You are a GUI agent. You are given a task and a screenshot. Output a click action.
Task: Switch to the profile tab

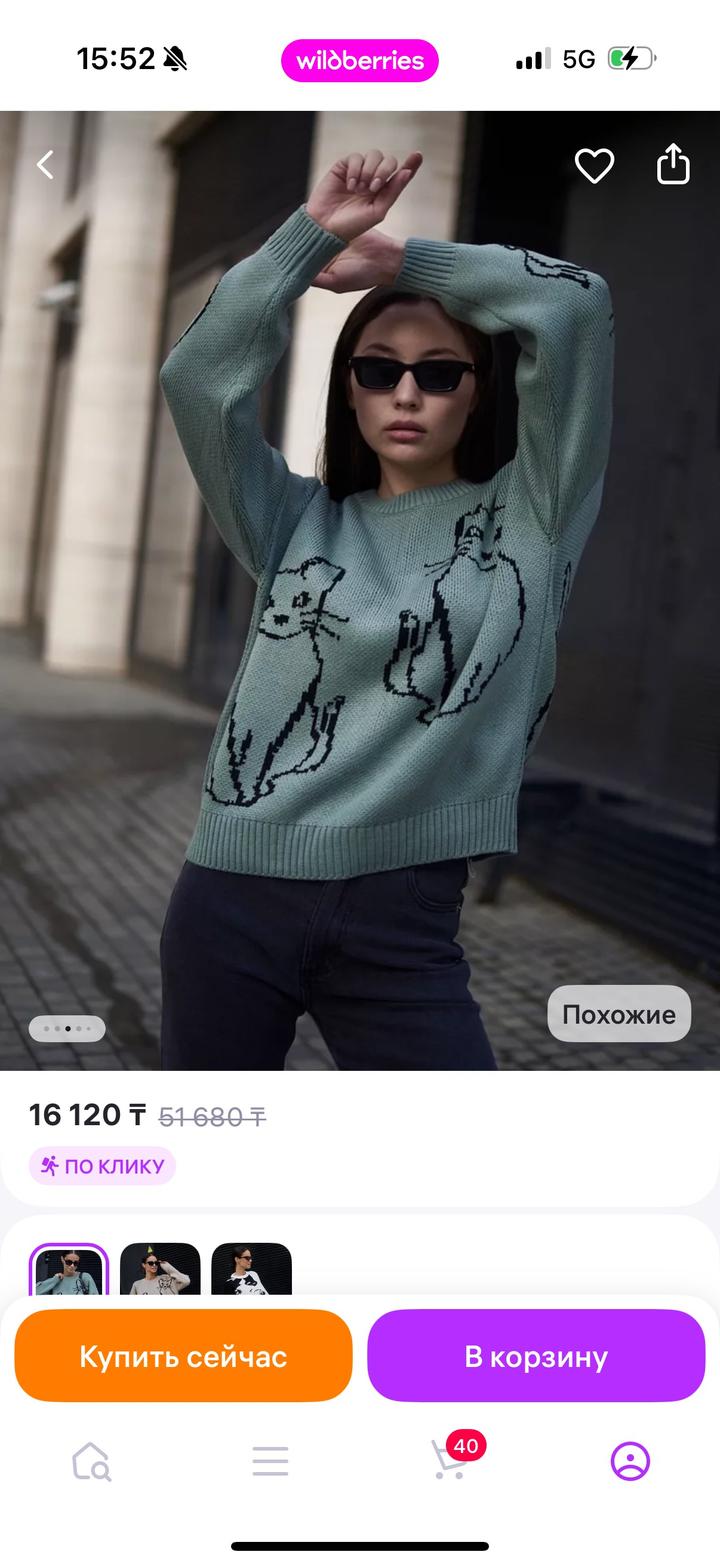(x=630, y=1461)
